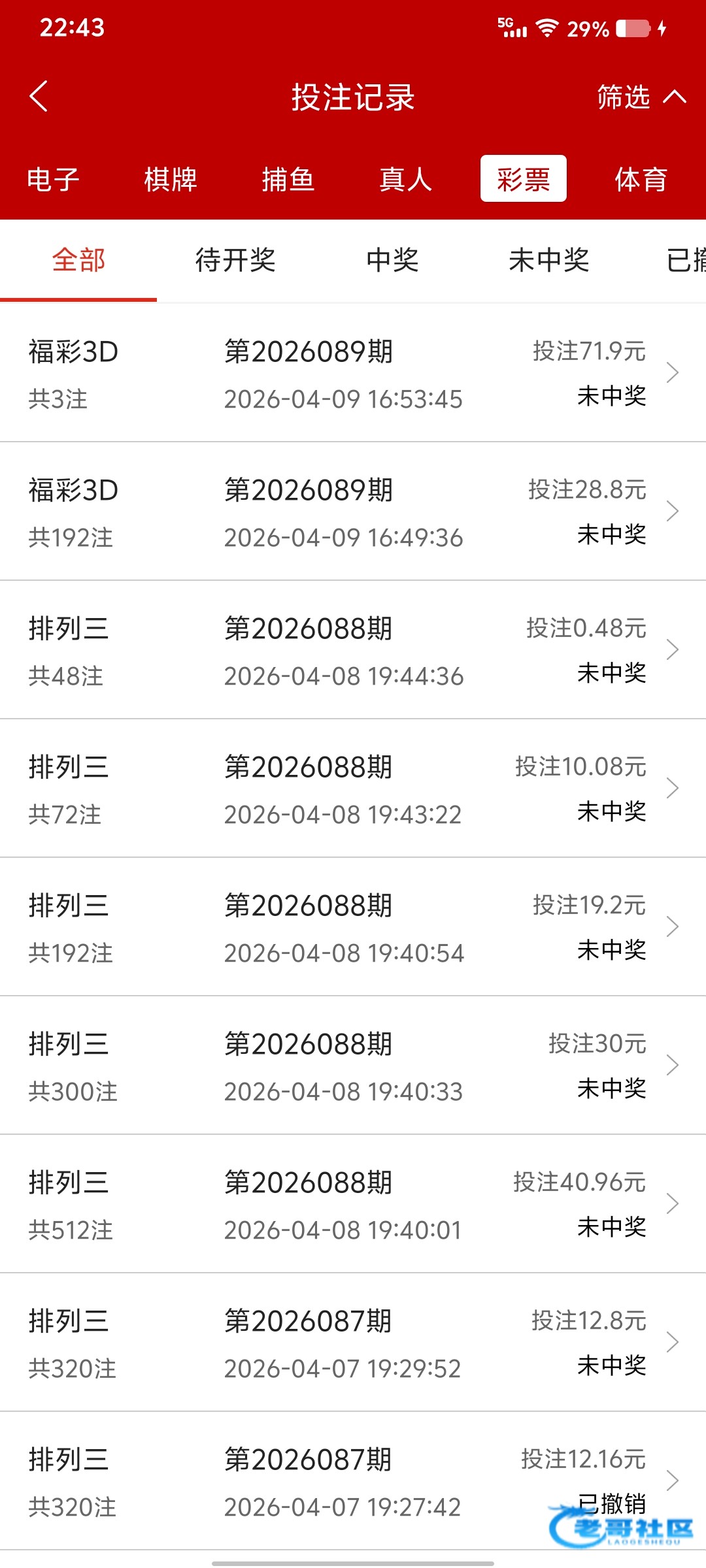Open the 排列三 record of 19.2元

click(353, 927)
